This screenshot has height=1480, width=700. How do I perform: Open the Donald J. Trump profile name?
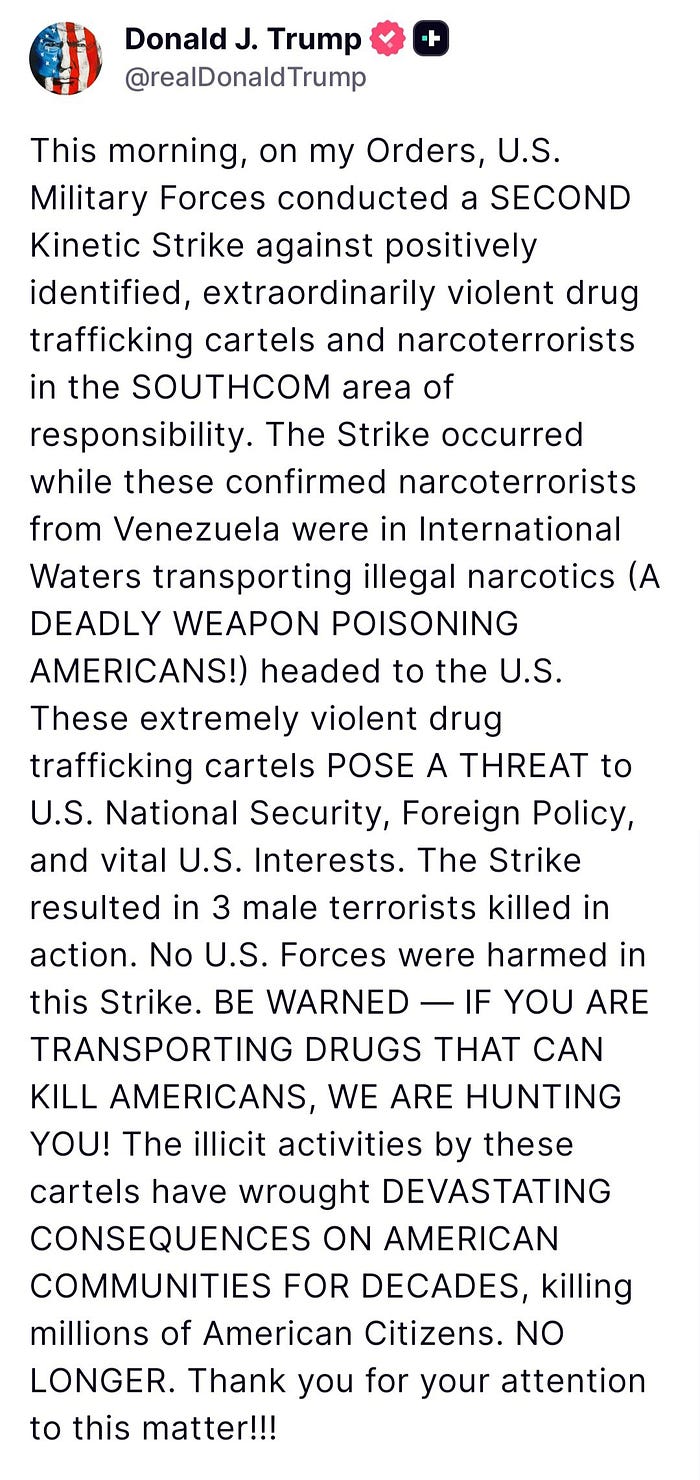tap(242, 39)
